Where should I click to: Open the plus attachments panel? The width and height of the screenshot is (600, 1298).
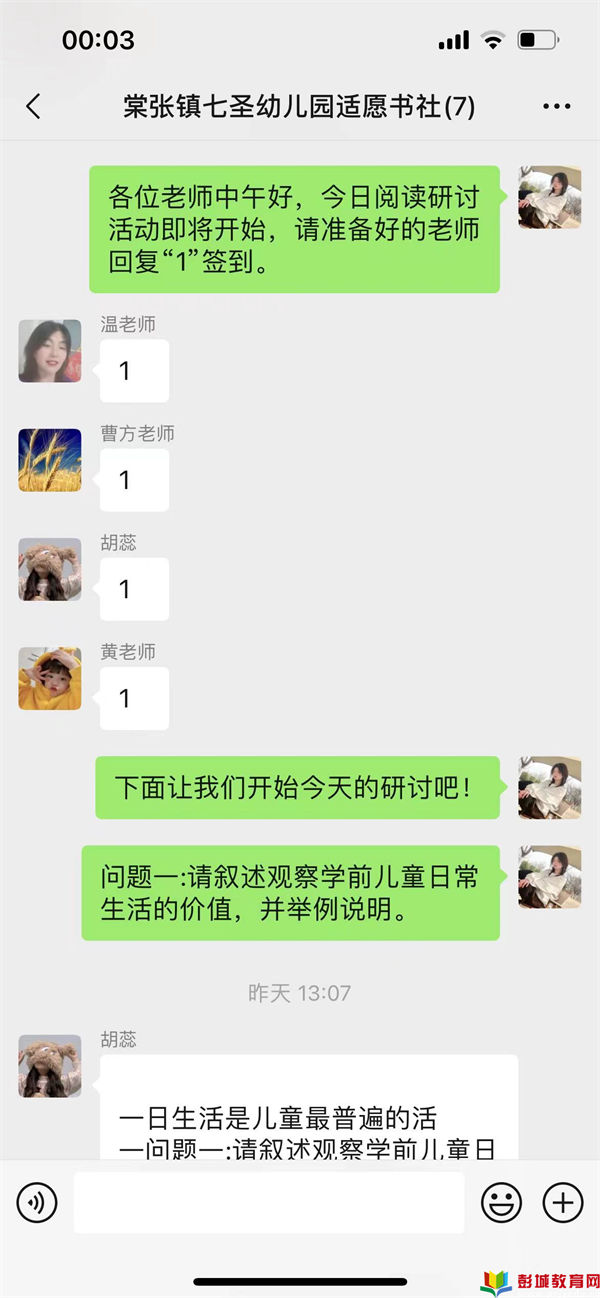click(562, 1202)
